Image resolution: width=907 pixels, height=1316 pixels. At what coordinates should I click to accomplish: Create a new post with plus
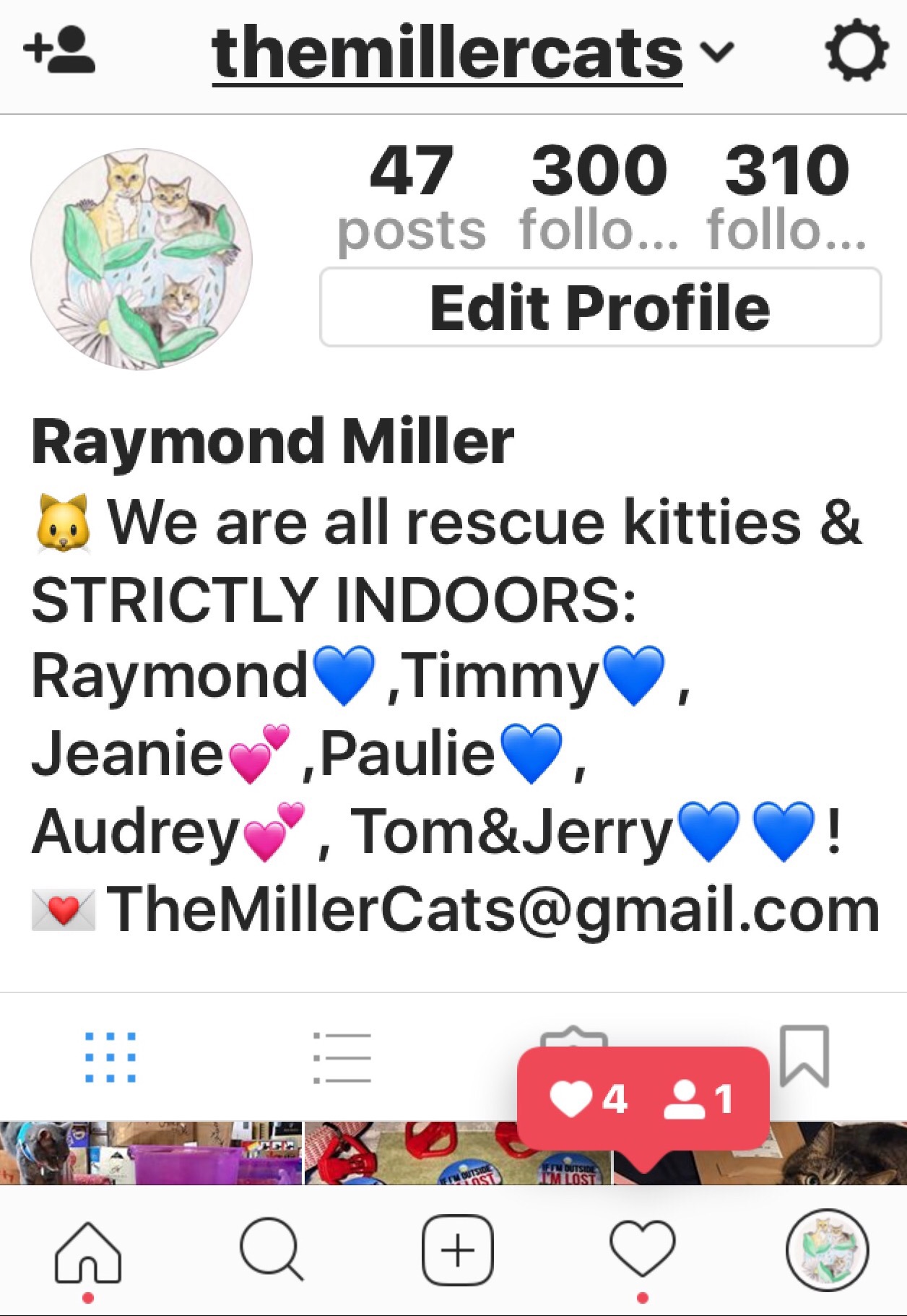click(457, 1250)
